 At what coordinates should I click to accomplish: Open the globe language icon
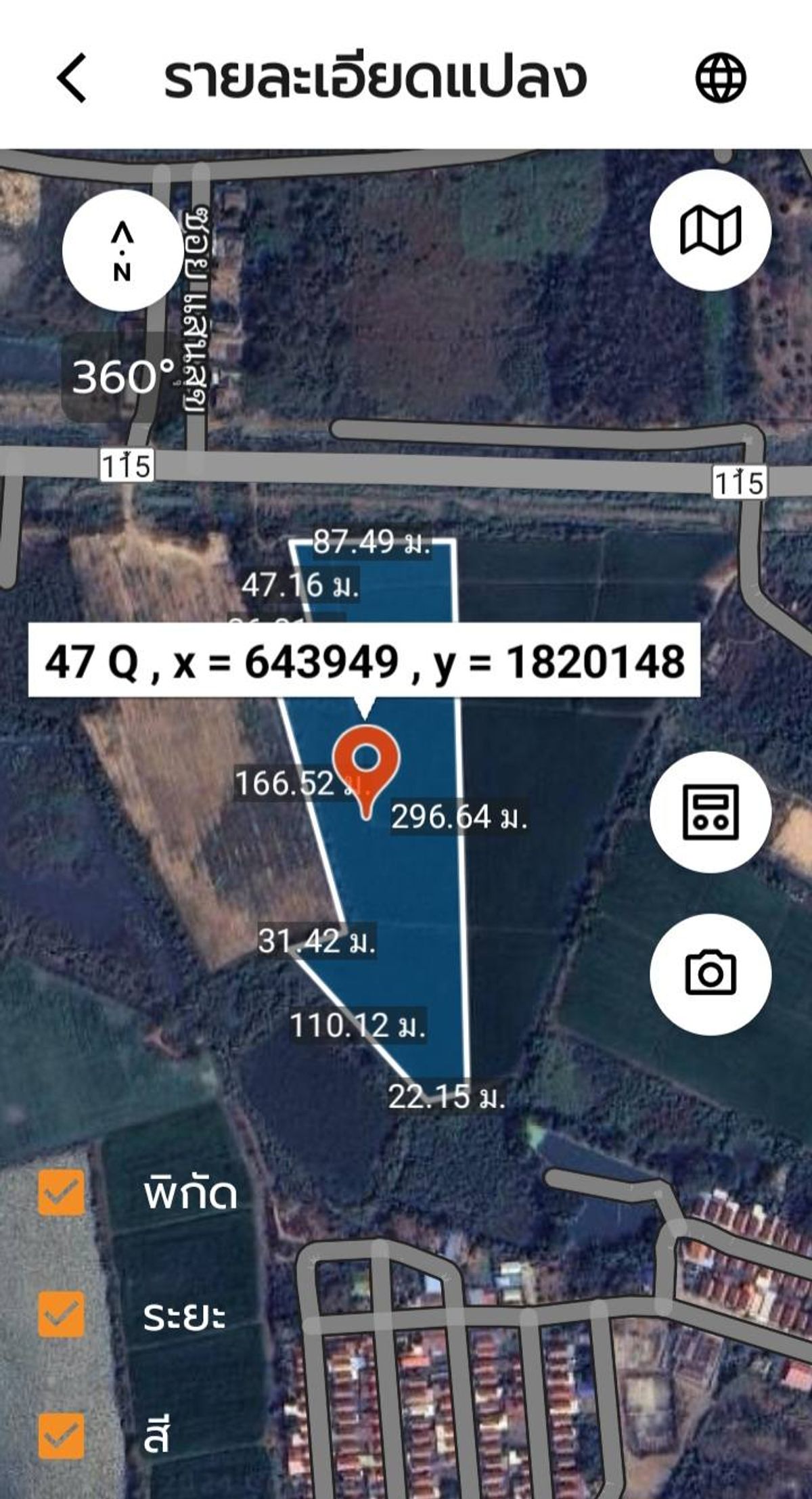coord(721,78)
